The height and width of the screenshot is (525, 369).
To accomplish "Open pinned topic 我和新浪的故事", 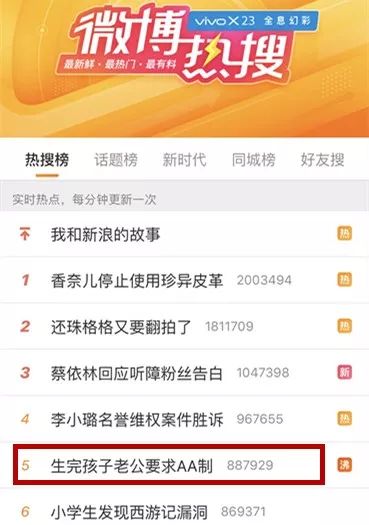I will (184, 234).
